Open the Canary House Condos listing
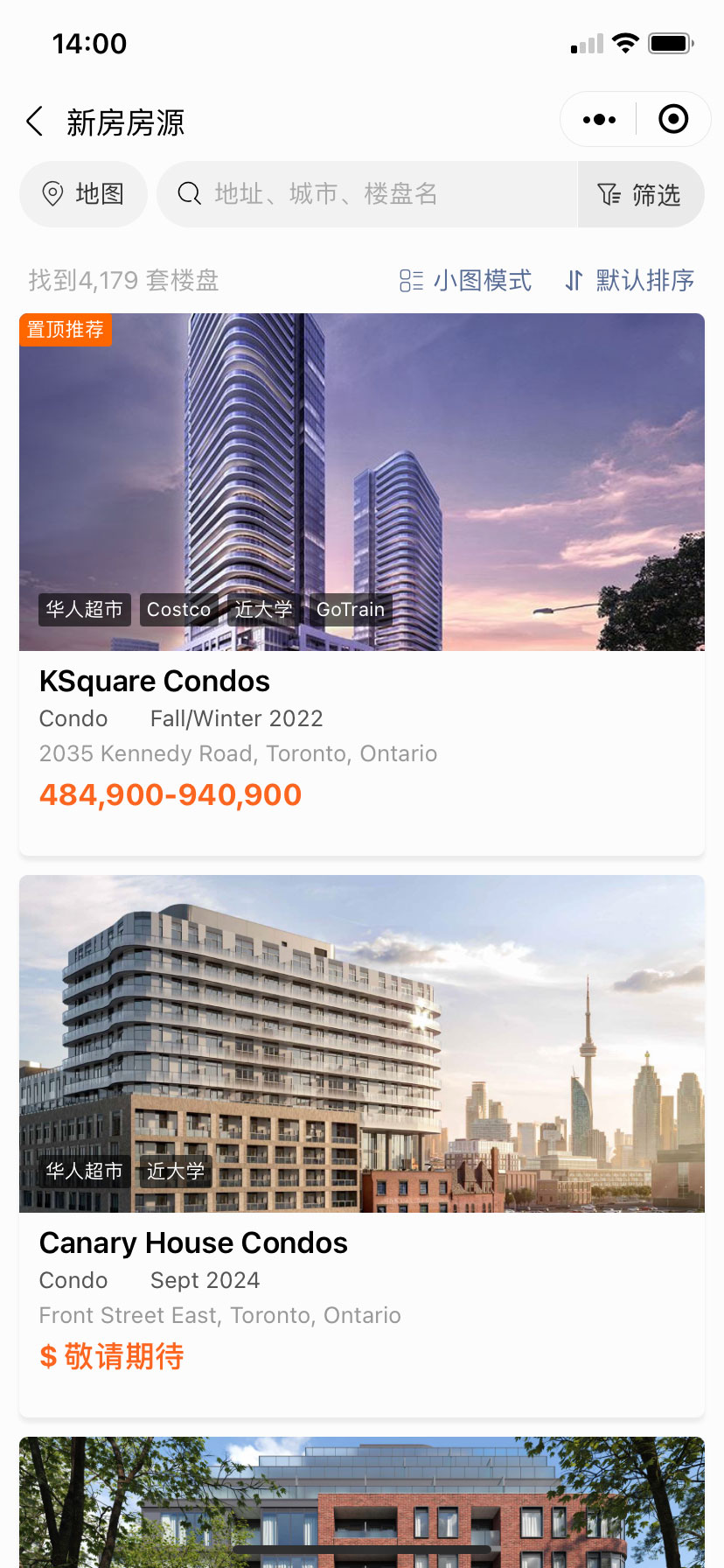 pyautogui.click(x=362, y=1145)
